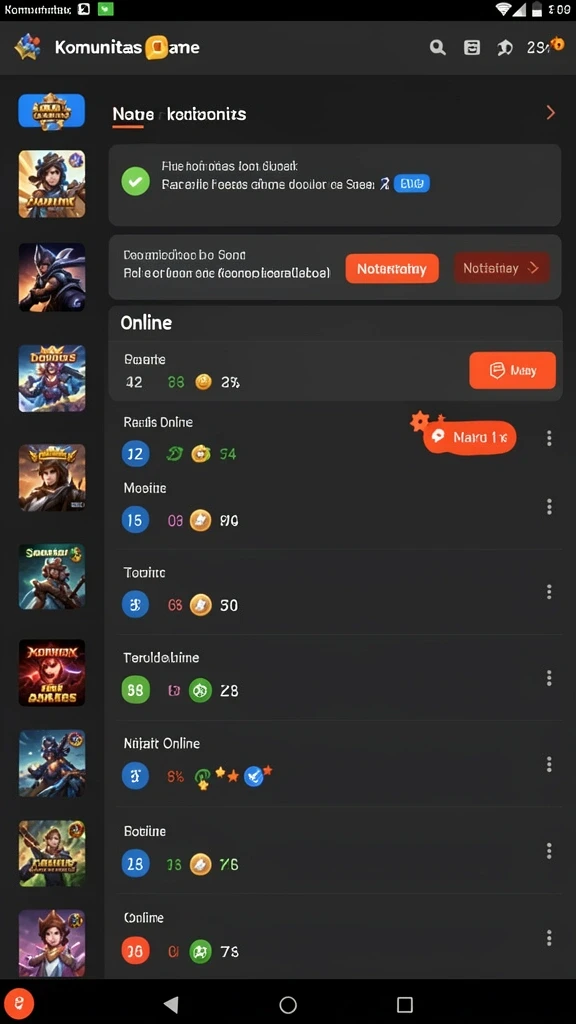Tap the orange Maru chat bubble button
Viewport: 576px width, 1024px height.
coord(470,437)
